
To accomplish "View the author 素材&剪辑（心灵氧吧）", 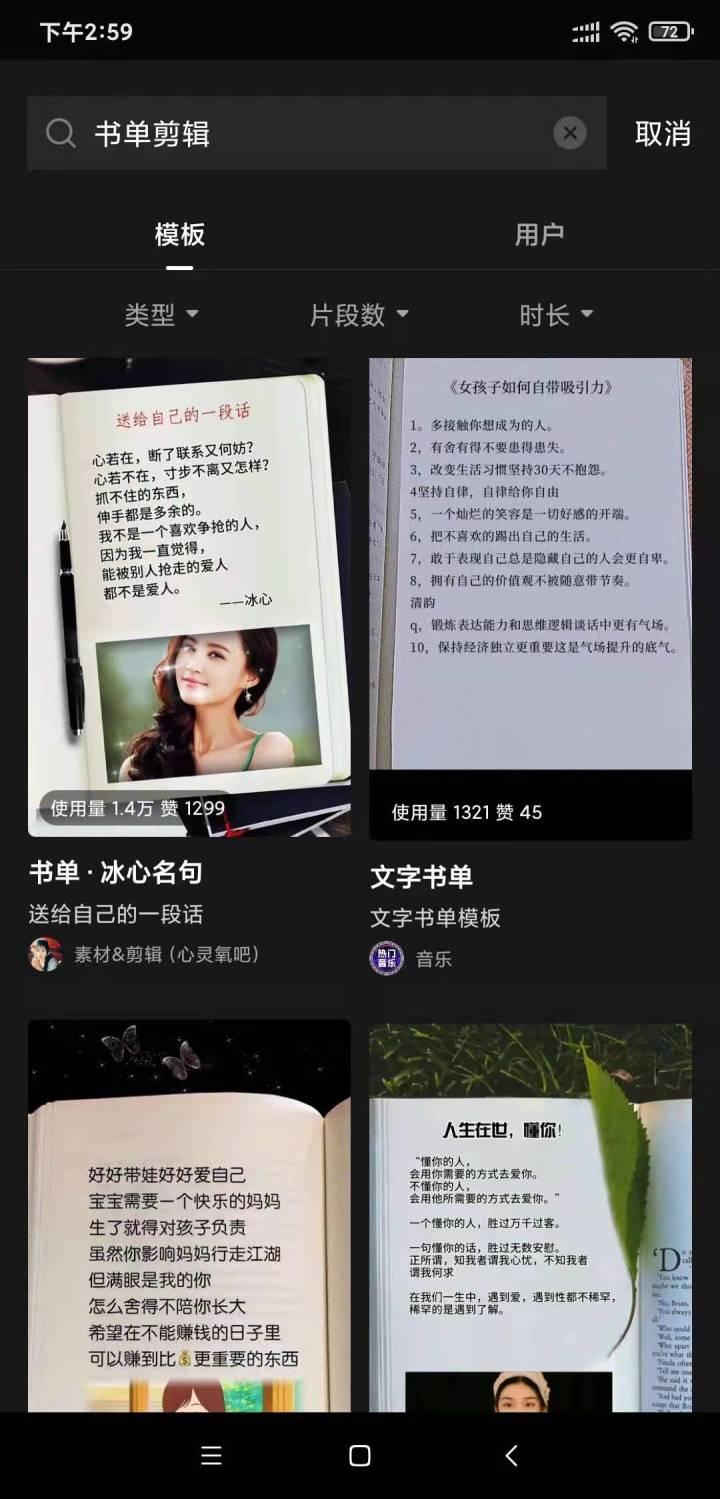I will click(x=145, y=954).
